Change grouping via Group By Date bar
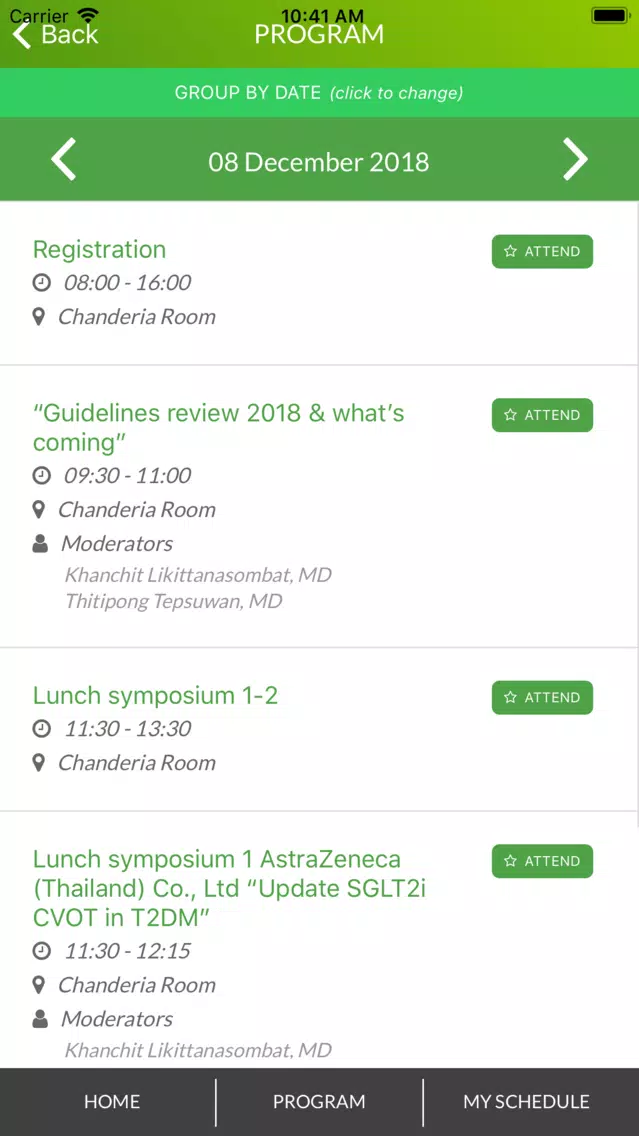The height and width of the screenshot is (1136, 639). (319, 93)
